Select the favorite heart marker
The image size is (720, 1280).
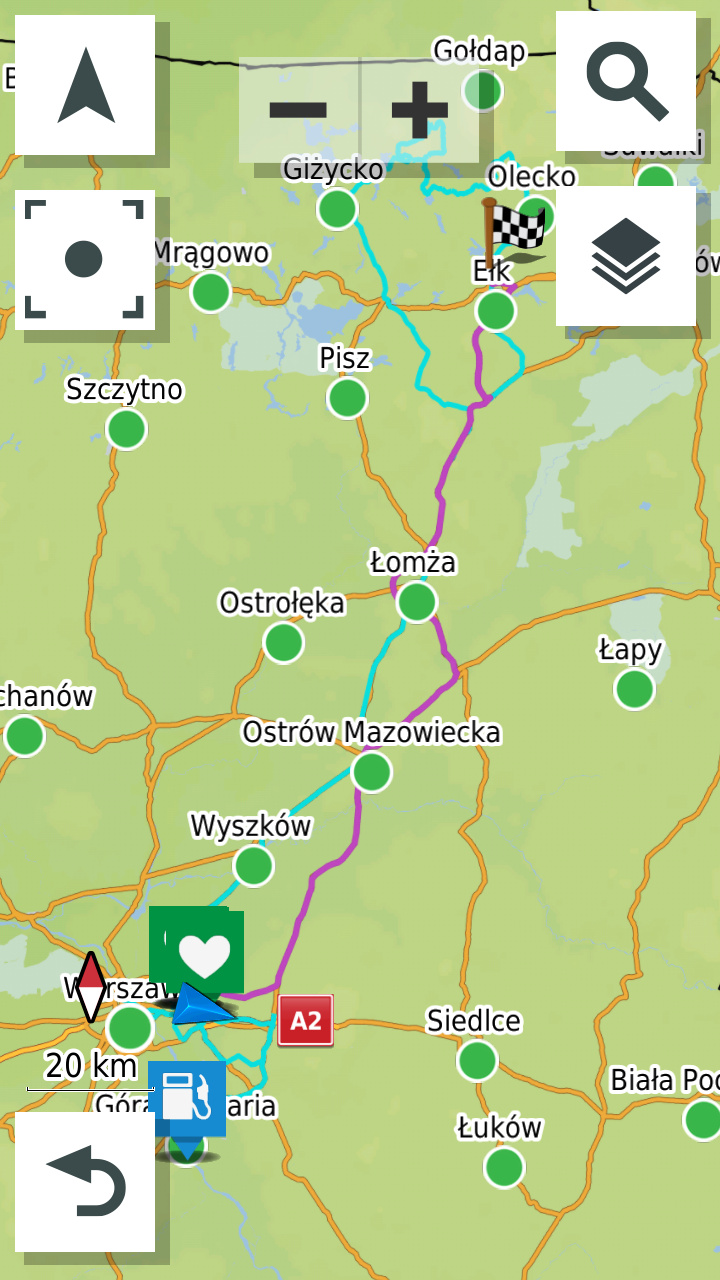pos(205,952)
